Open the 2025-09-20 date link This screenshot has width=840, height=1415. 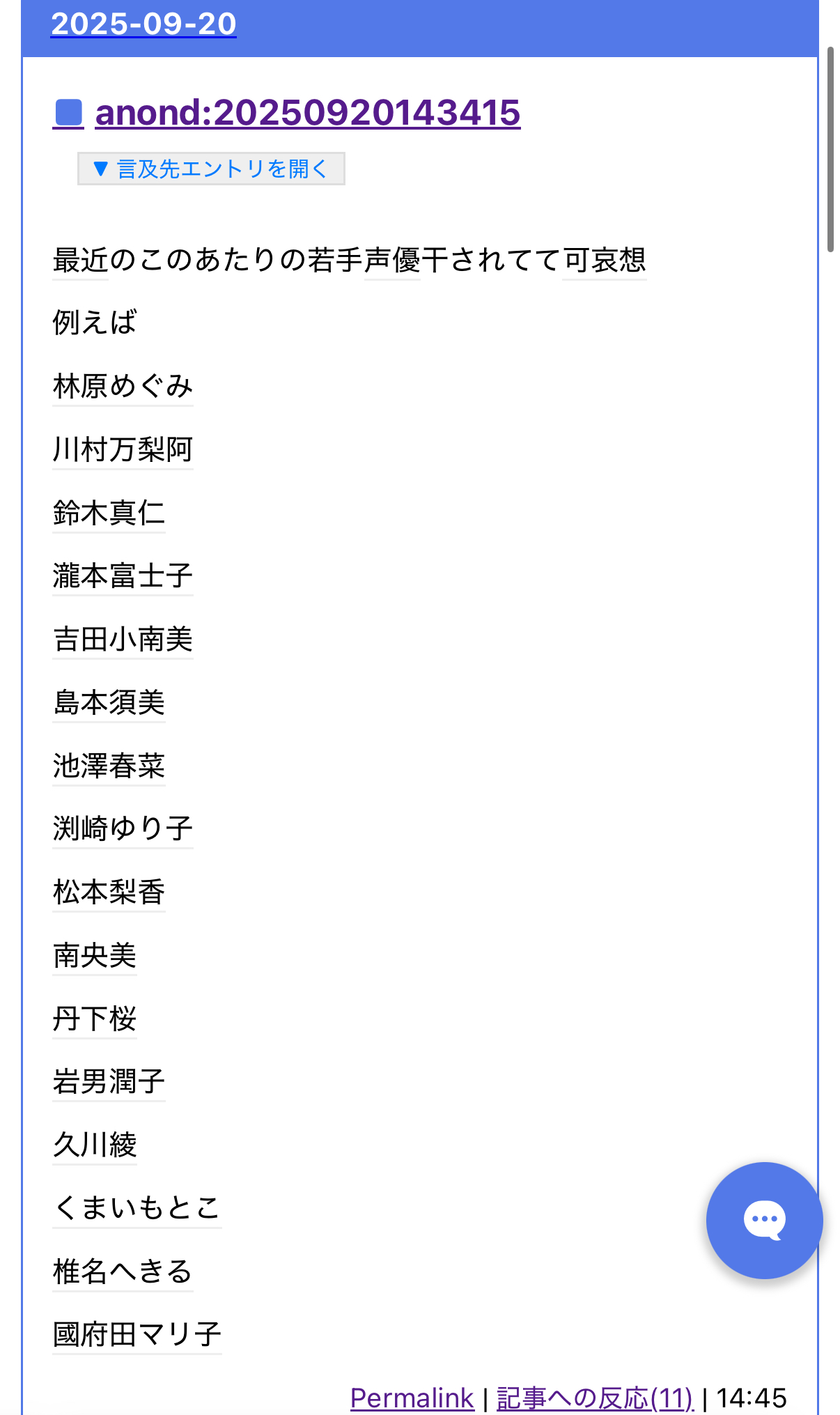143,24
